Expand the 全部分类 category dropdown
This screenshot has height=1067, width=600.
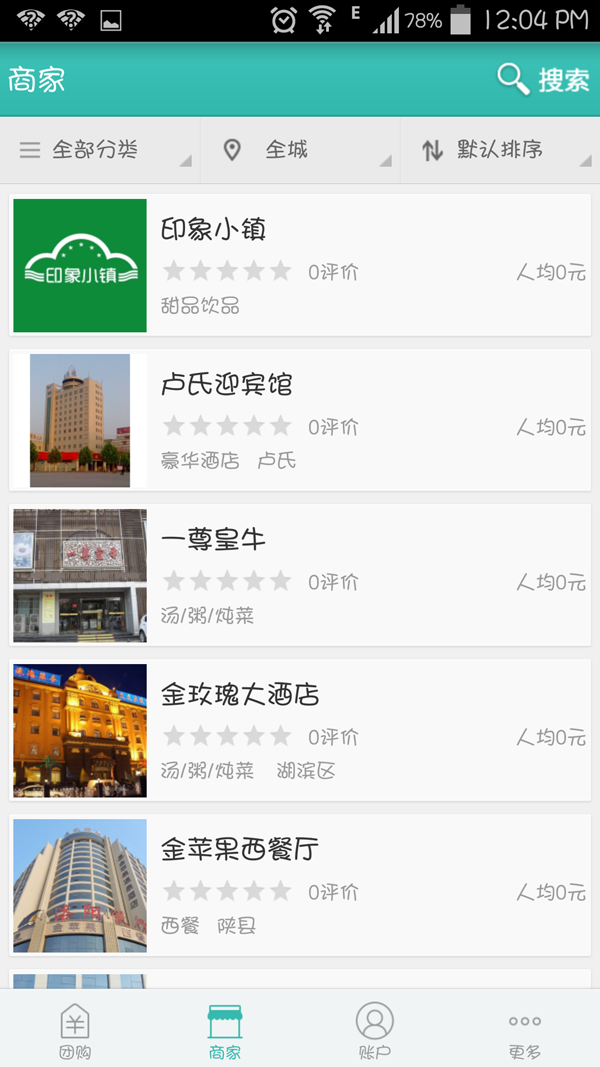tap(100, 150)
